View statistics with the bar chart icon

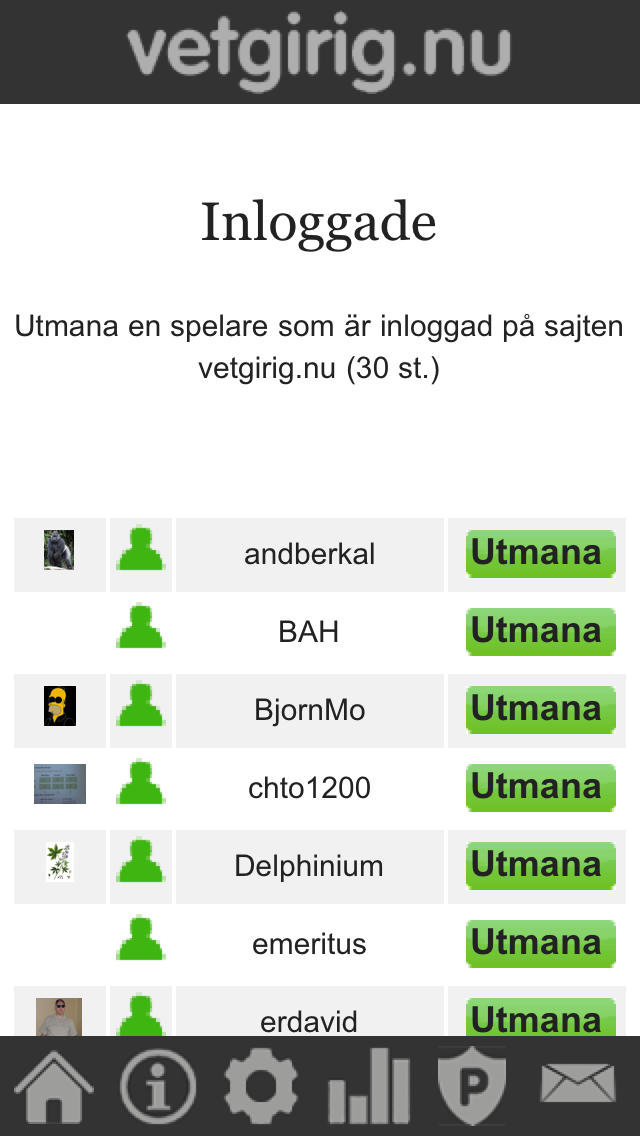click(x=369, y=1086)
